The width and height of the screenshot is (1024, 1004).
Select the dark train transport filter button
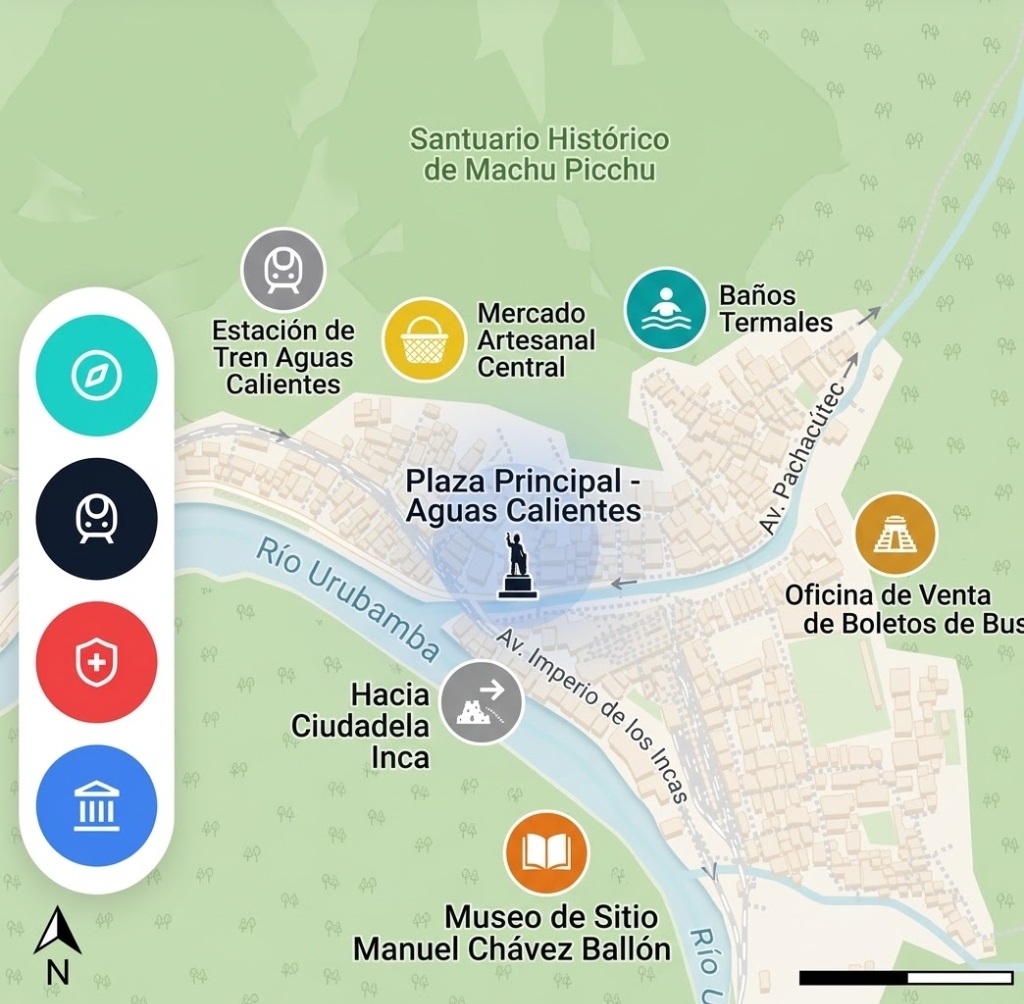coord(96,518)
